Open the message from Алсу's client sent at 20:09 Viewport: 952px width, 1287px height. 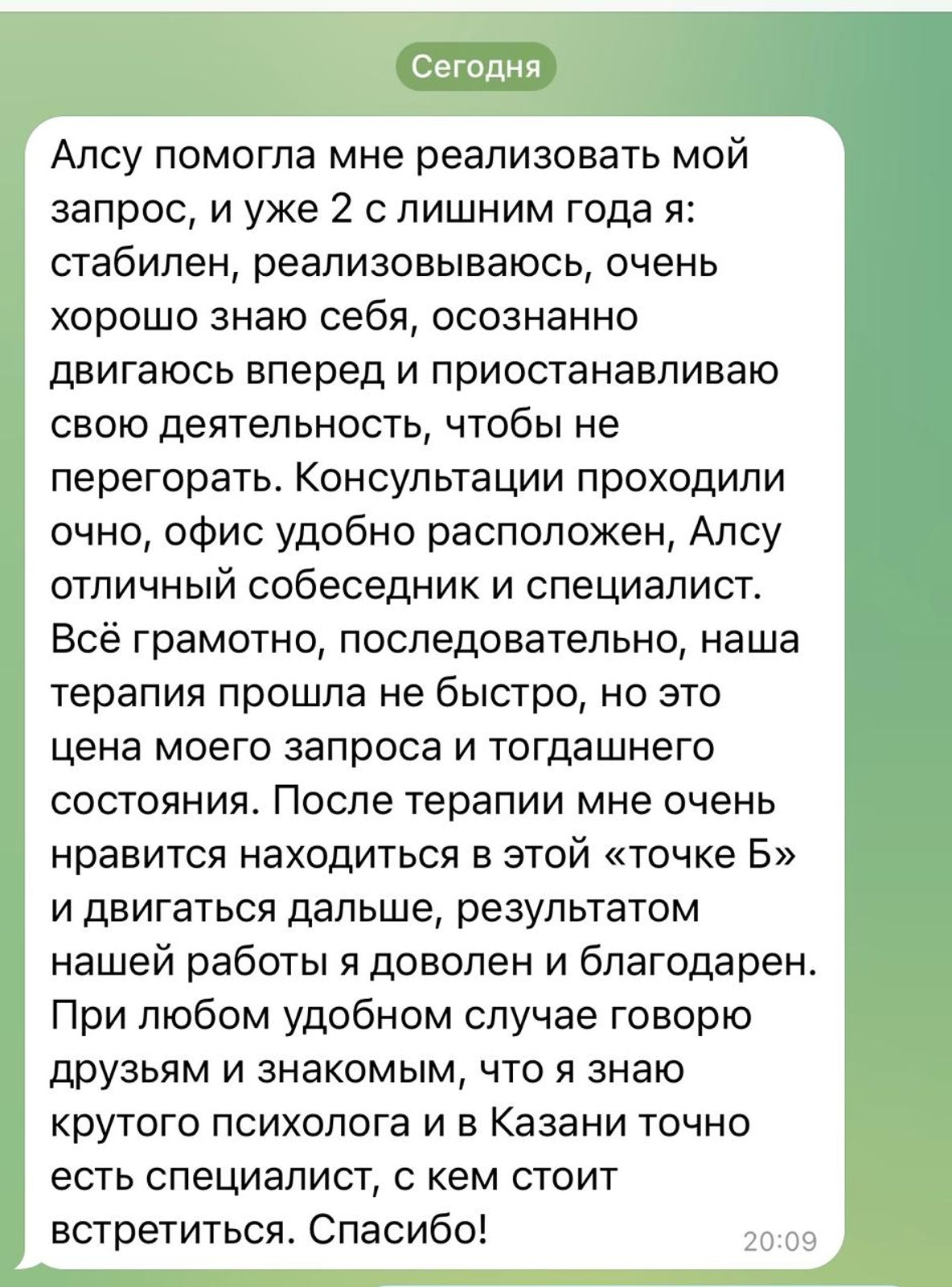(434, 693)
